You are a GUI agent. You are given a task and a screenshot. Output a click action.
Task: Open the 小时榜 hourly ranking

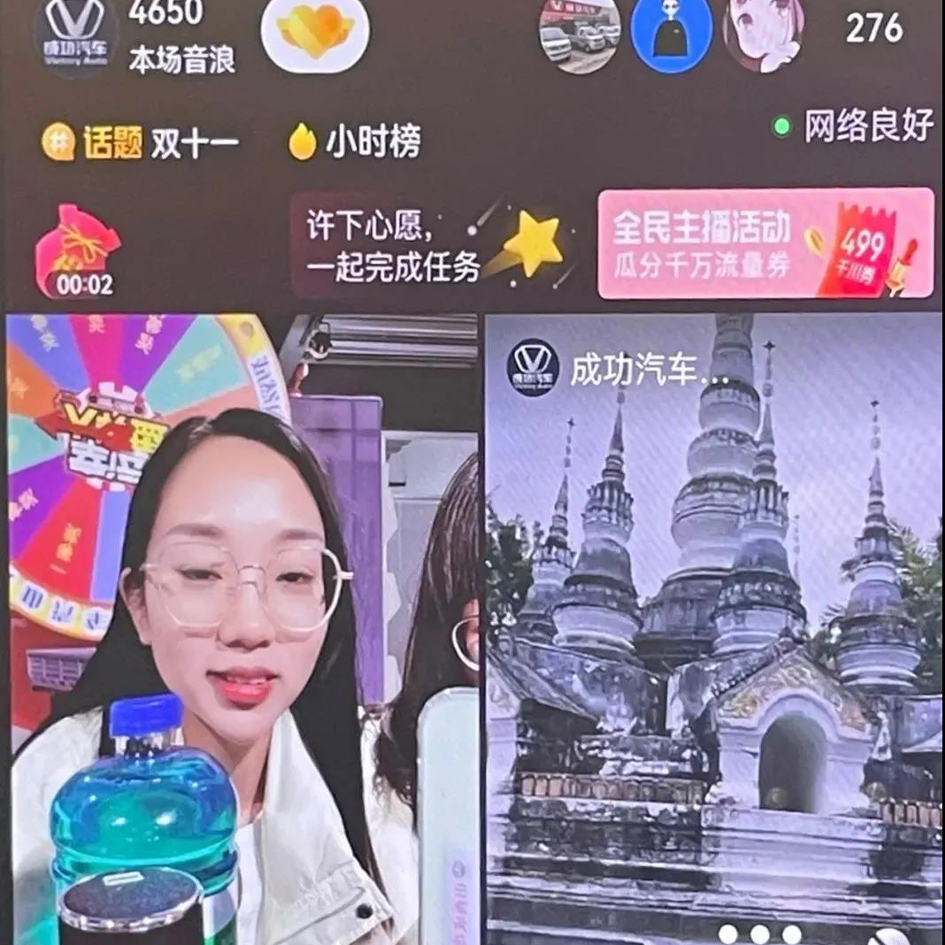tap(355, 143)
